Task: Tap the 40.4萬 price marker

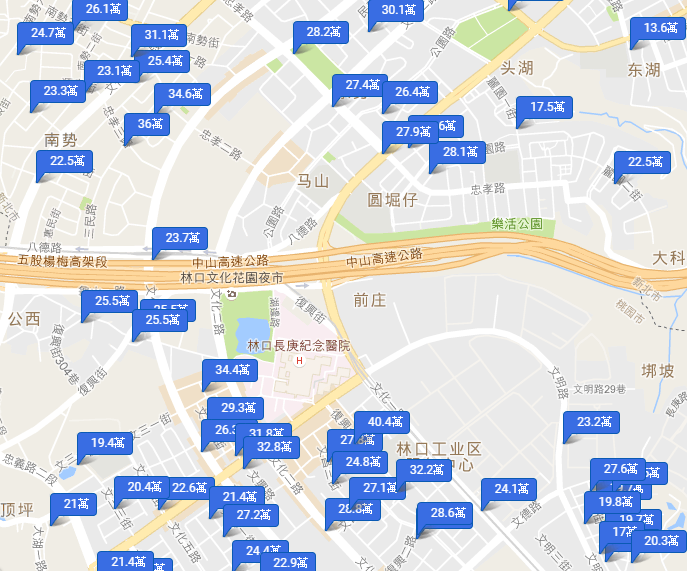Action: point(382,422)
